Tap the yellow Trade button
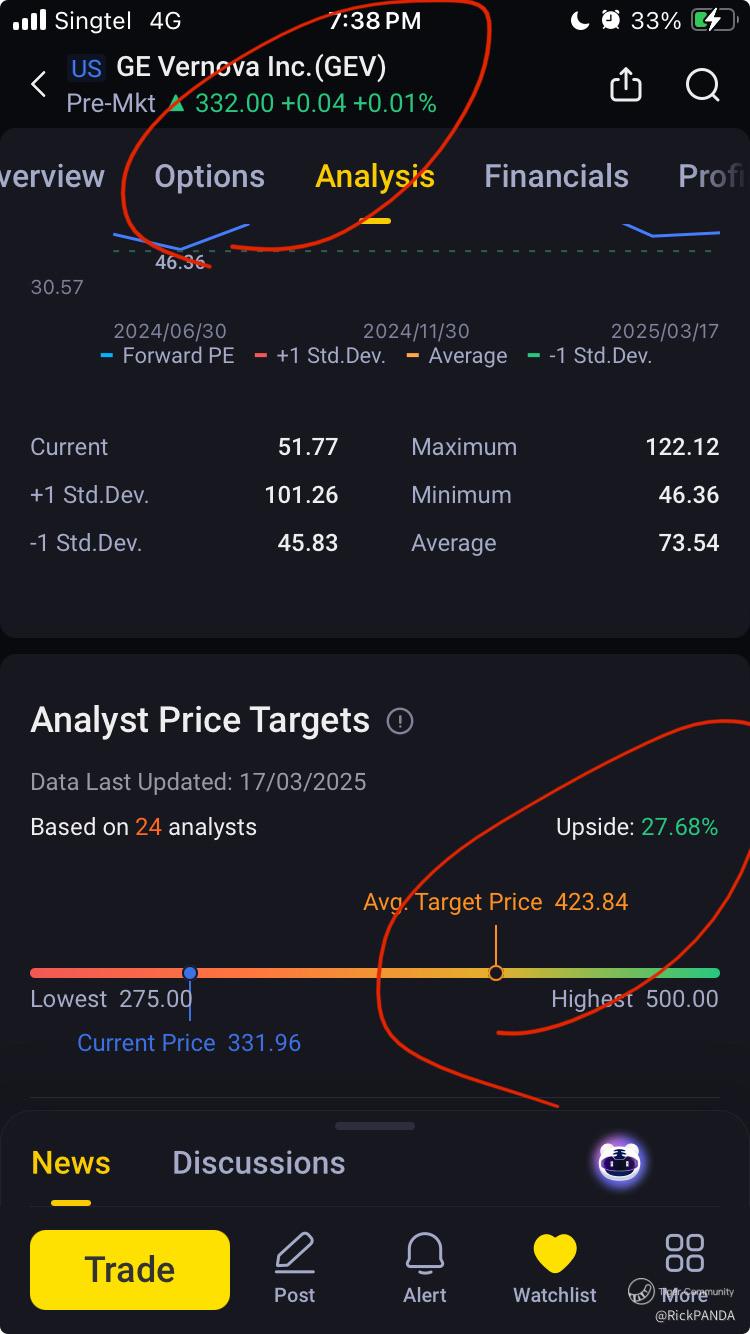Viewport: 750px width, 1334px height. click(x=130, y=1269)
